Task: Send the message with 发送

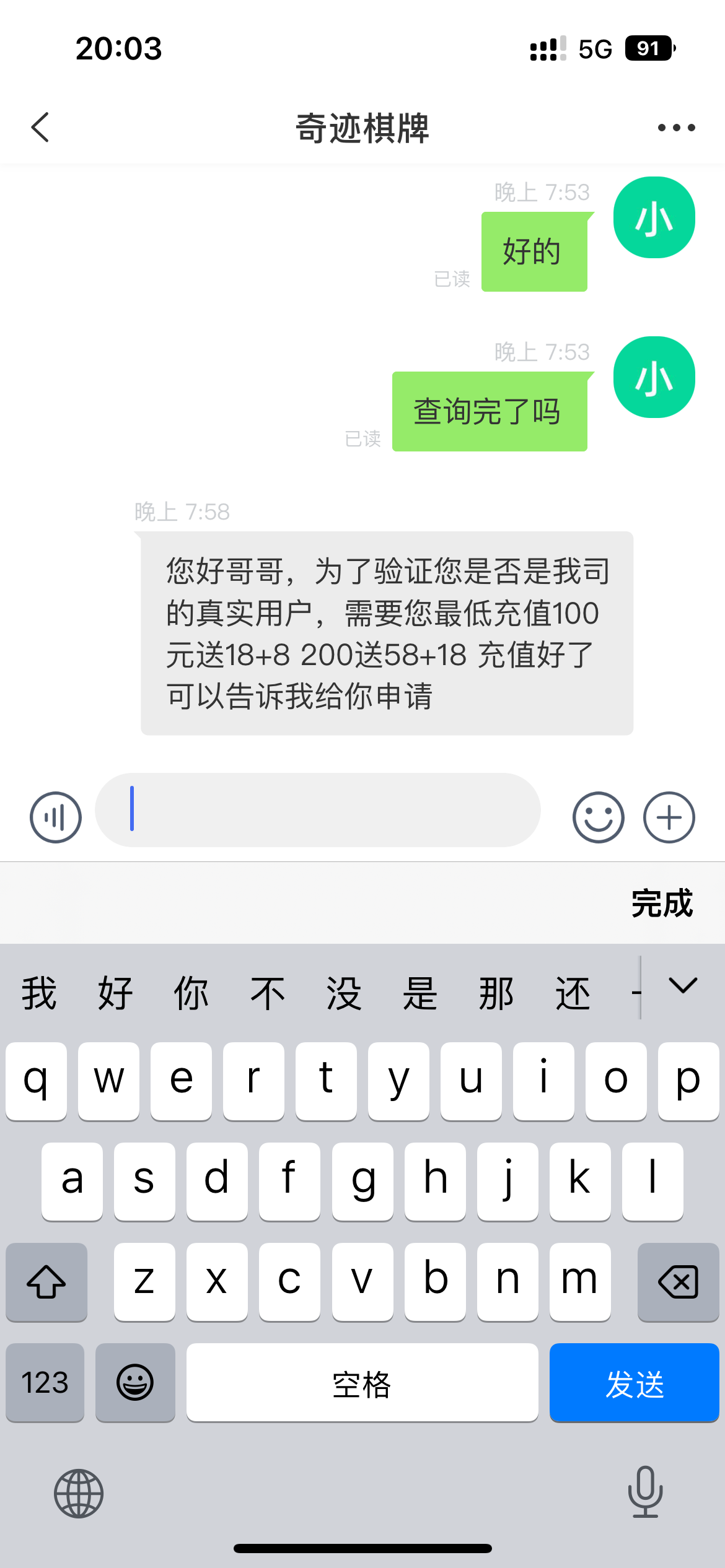Action: coord(634,1383)
